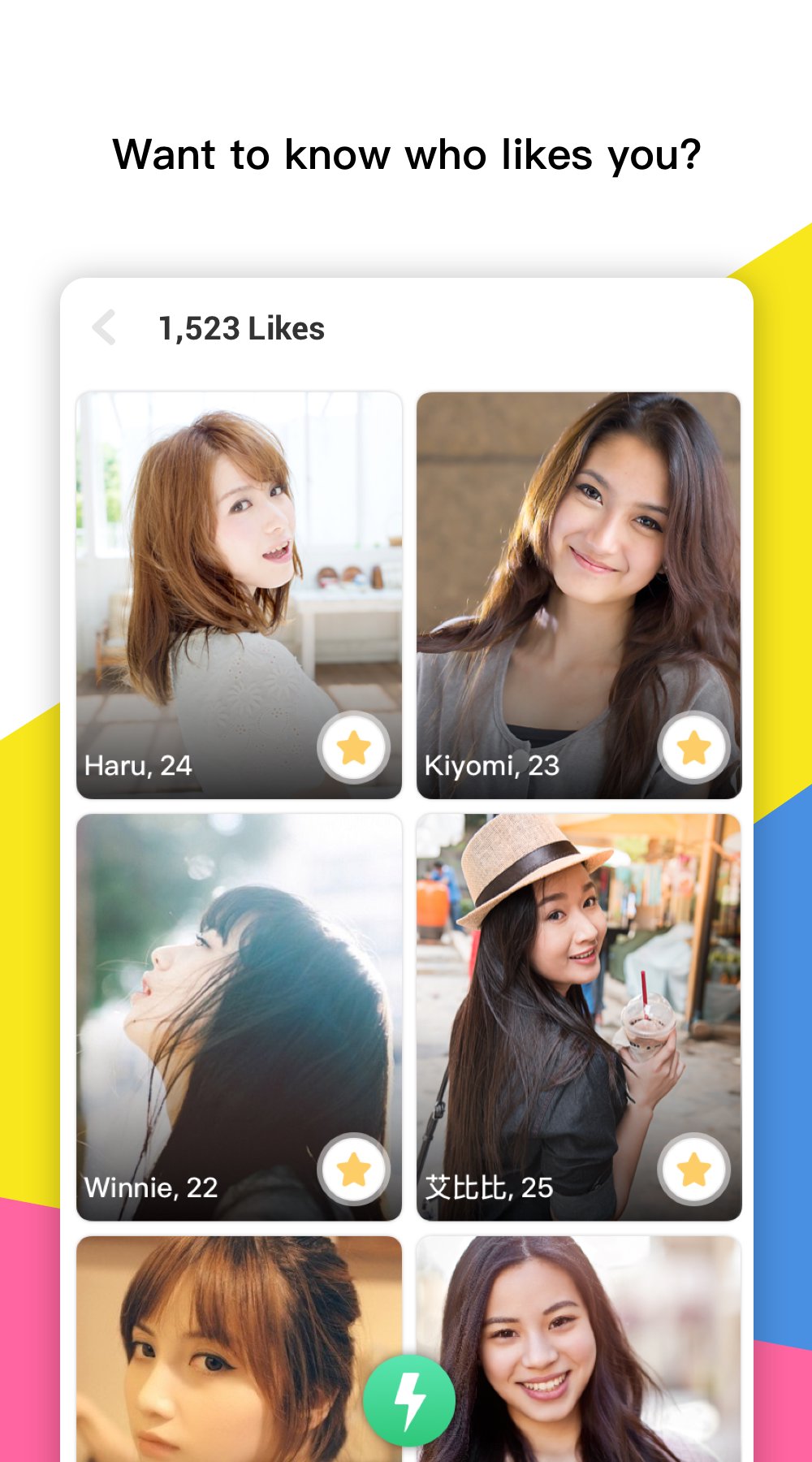Tap the star icon on Haru's profile card
Image resolution: width=812 pixels, height=1462 pixels.
(354, 747)
